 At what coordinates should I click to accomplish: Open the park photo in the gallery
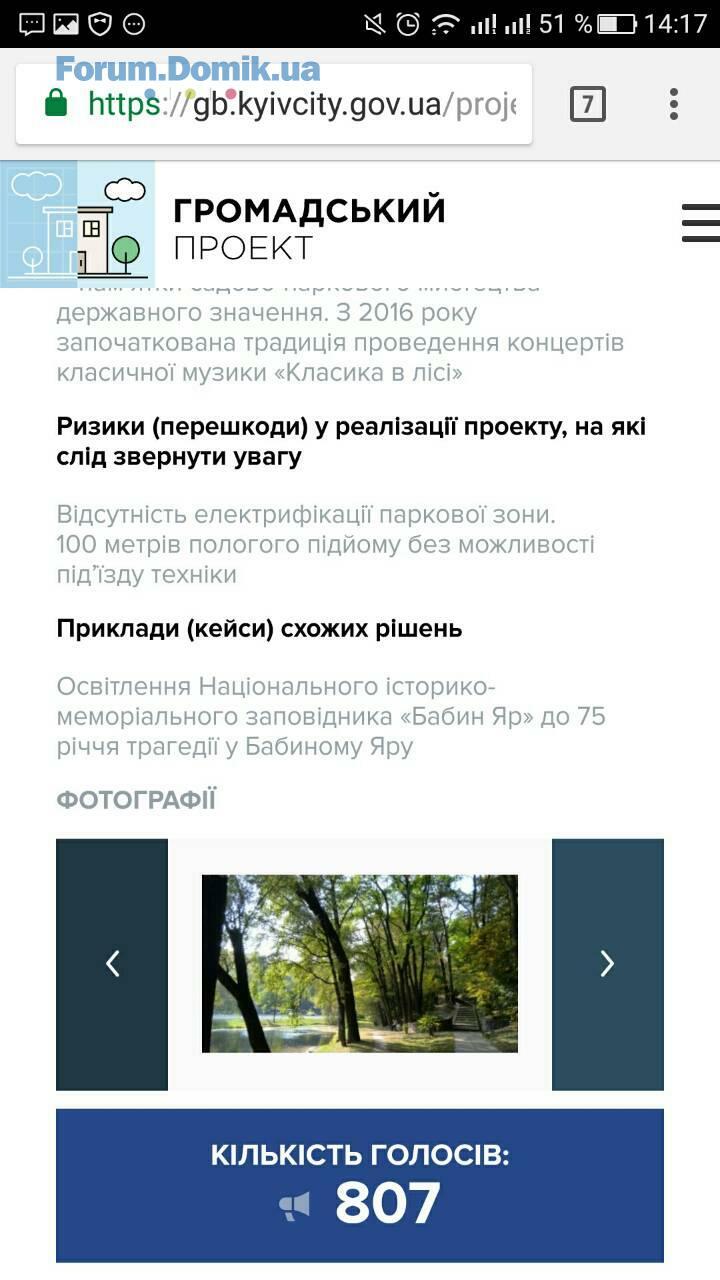point(360,964)
